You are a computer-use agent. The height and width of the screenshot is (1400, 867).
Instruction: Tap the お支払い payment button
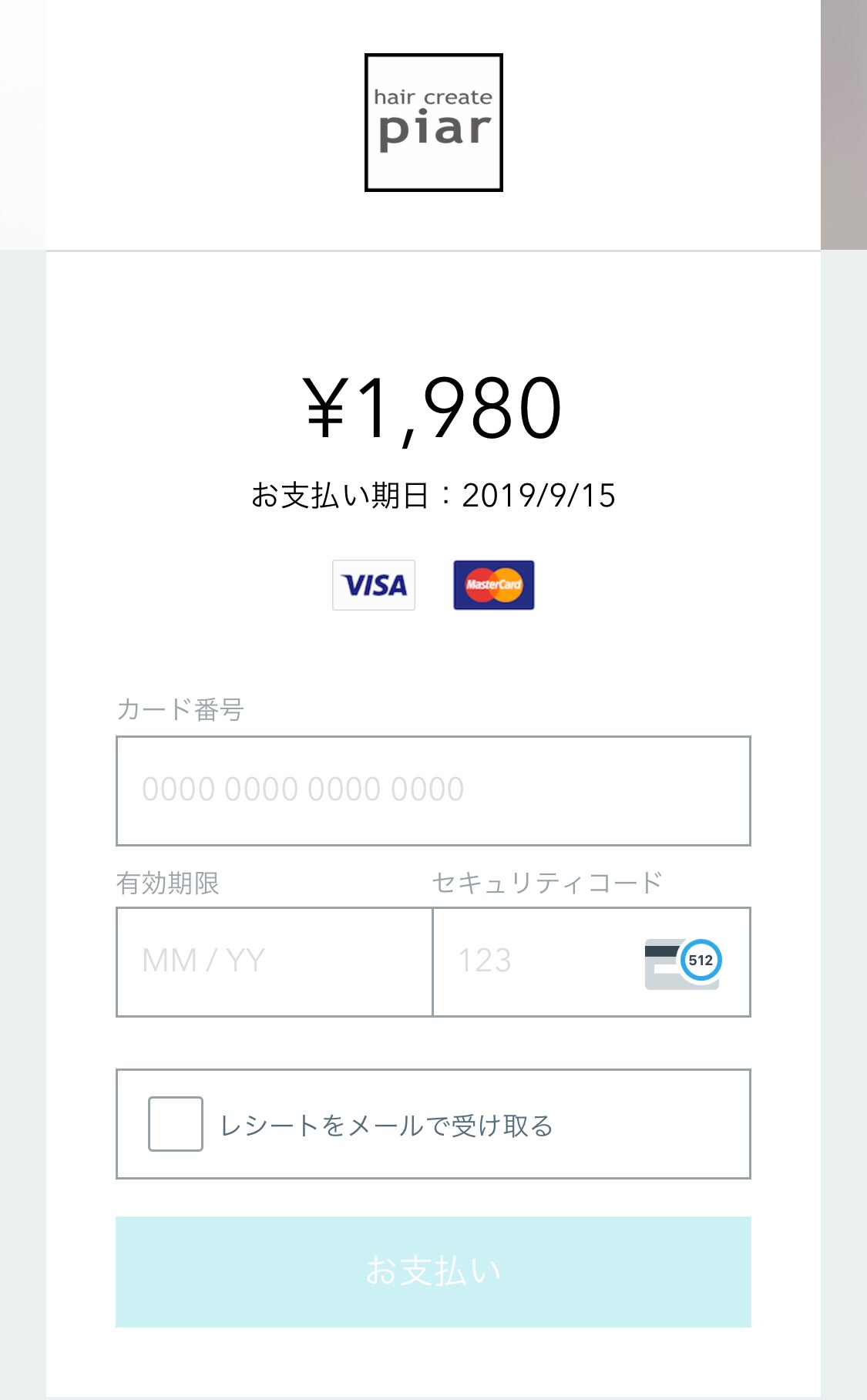[x=433, y=1271]
